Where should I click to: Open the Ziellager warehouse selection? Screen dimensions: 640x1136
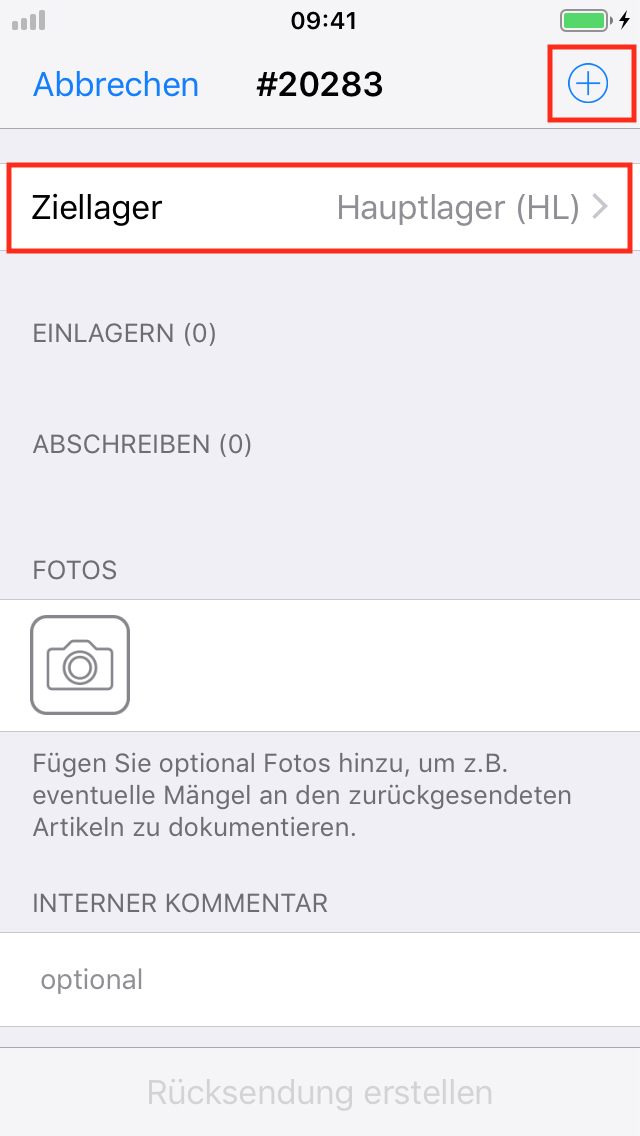coord(320,208)
